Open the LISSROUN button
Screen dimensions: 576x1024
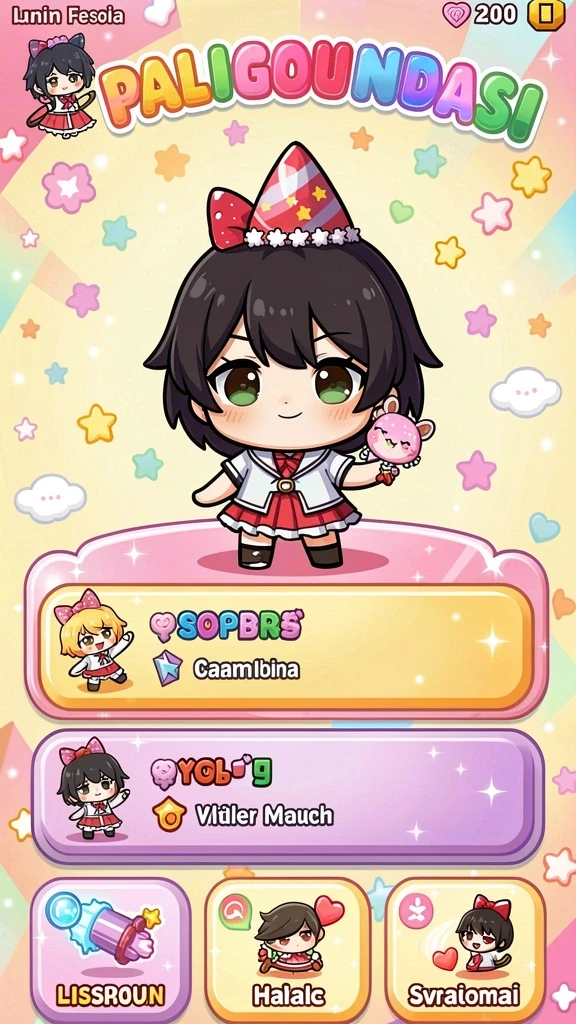[x=110, y=951]
